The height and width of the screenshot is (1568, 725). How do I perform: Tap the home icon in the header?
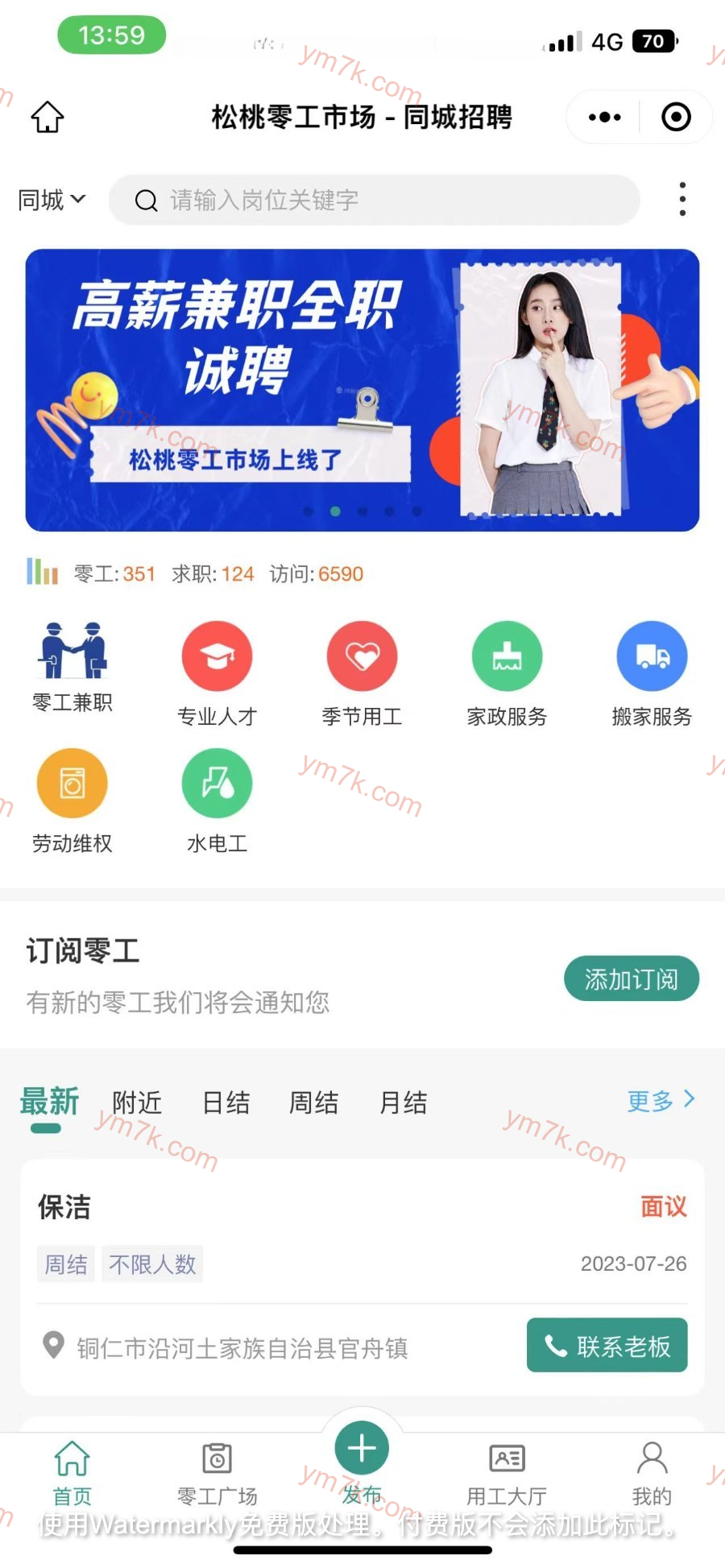coord(48,117)
